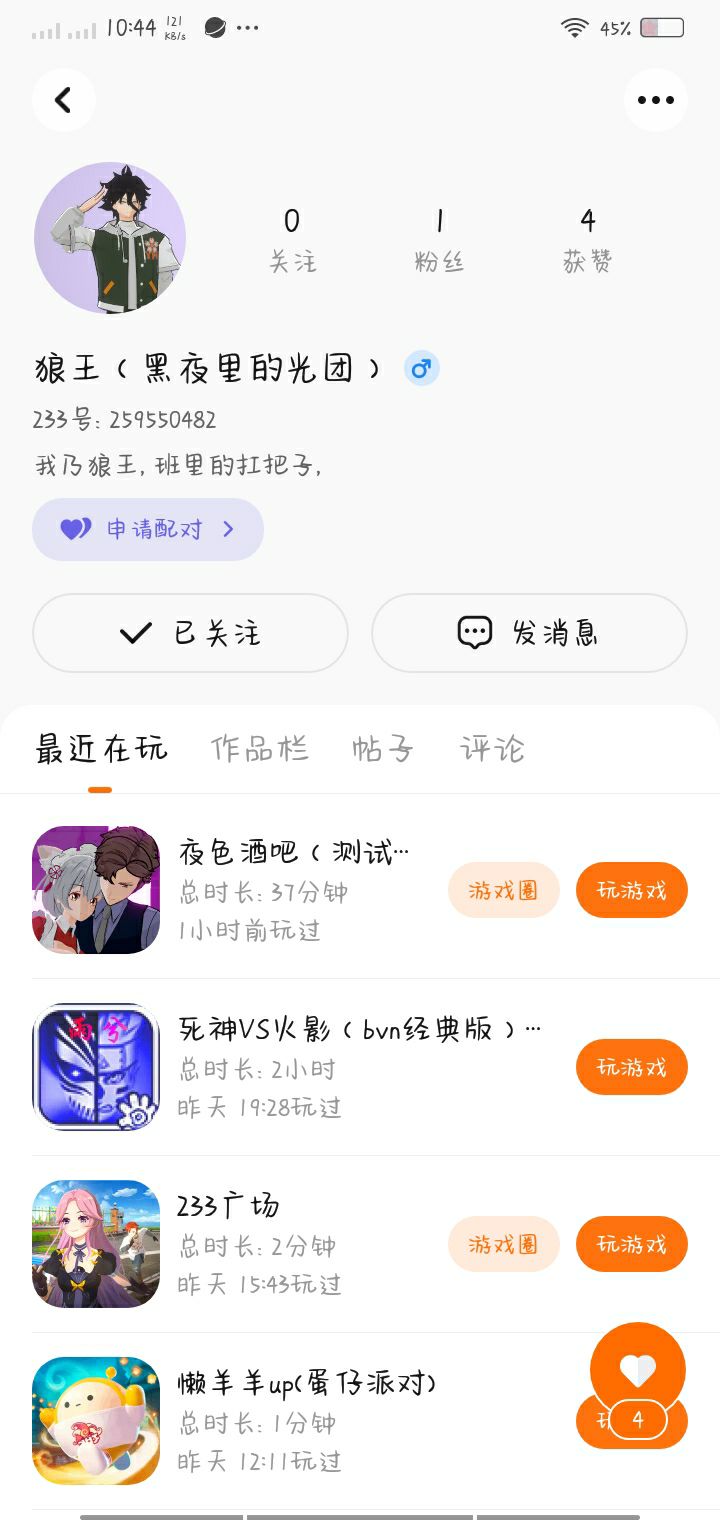Send a message with 发消息
Image resolution: width=720 pixels, height=1520 pixels.
click(x=529, y=633)
